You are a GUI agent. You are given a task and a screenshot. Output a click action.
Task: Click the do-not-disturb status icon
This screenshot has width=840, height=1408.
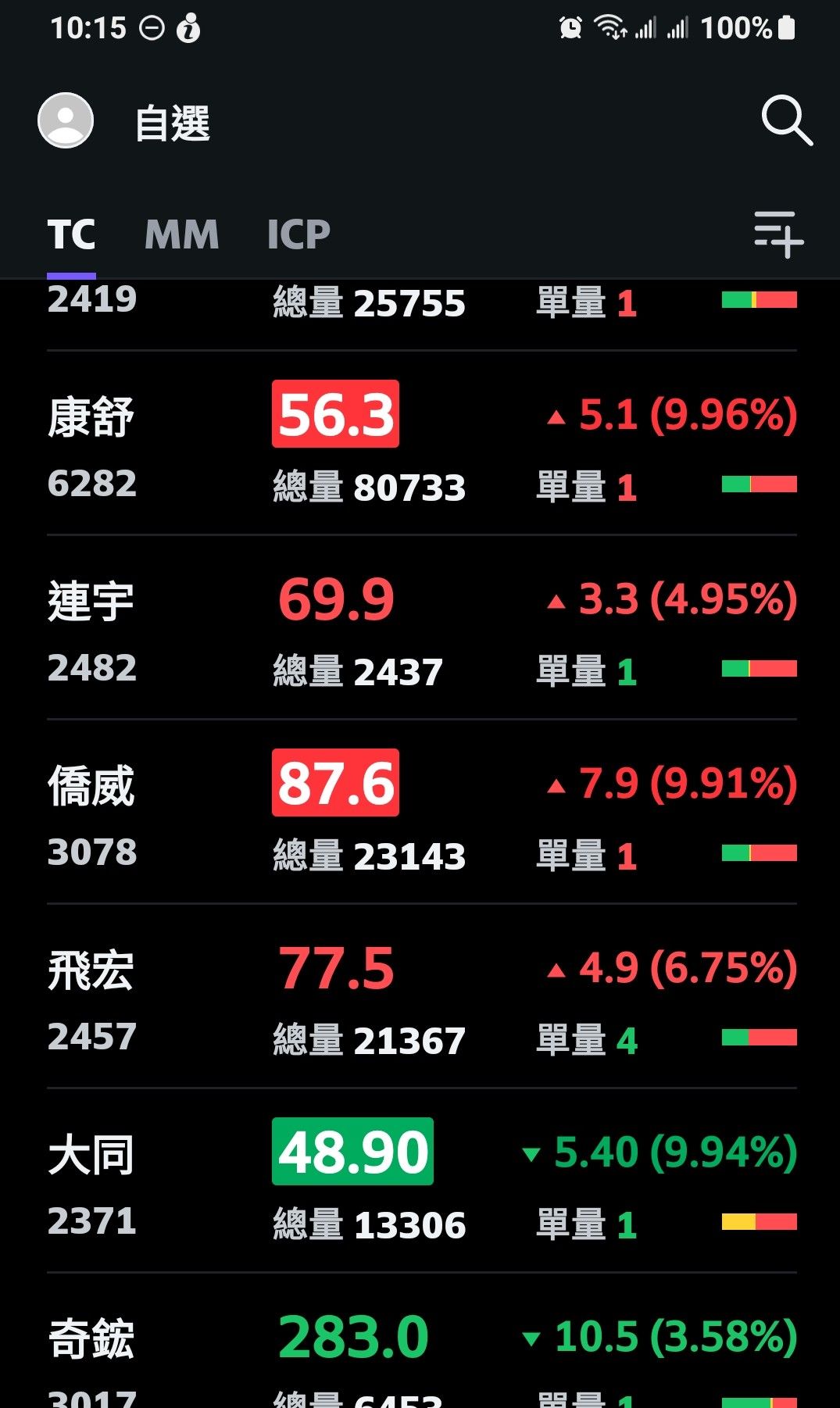pos(153,27)
